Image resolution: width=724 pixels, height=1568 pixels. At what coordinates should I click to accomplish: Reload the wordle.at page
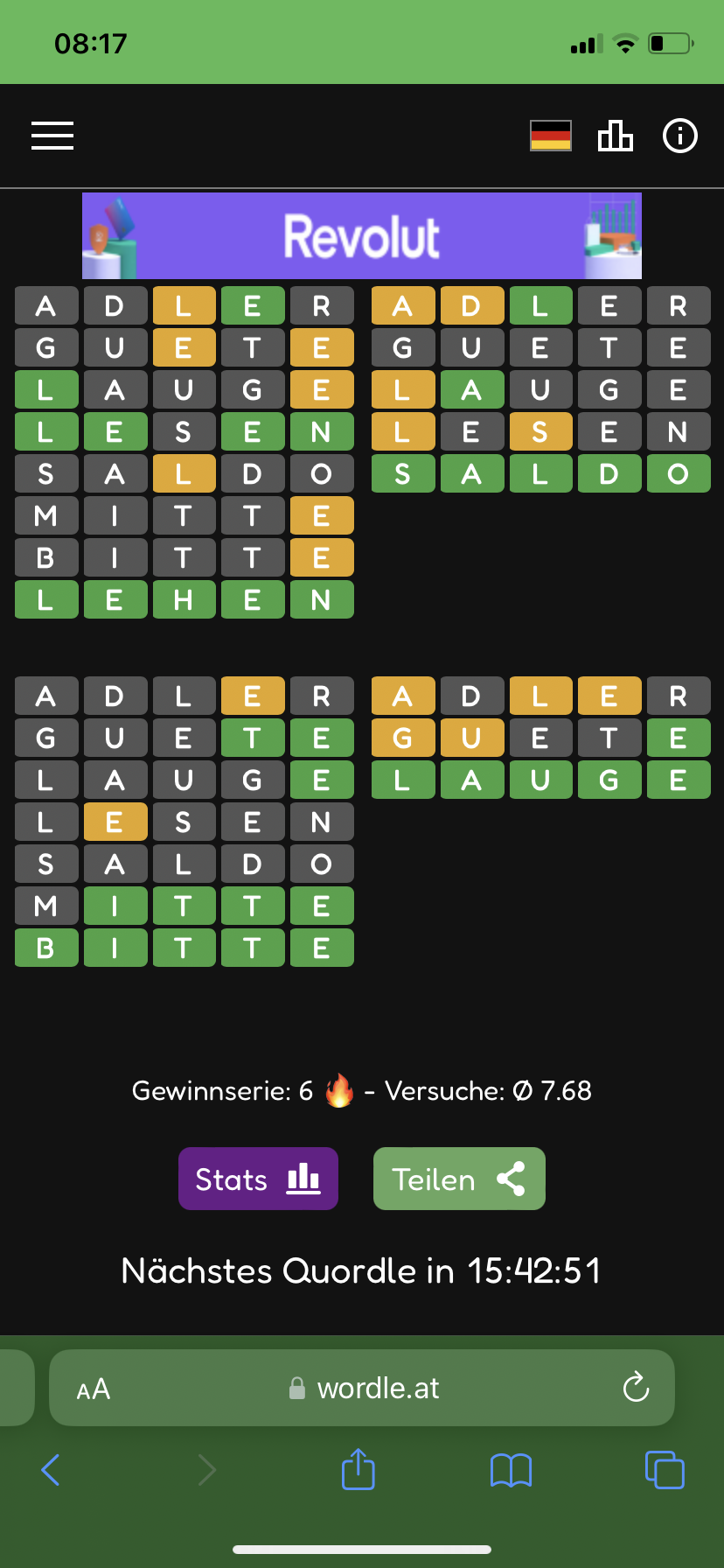tap(636, 1387)
